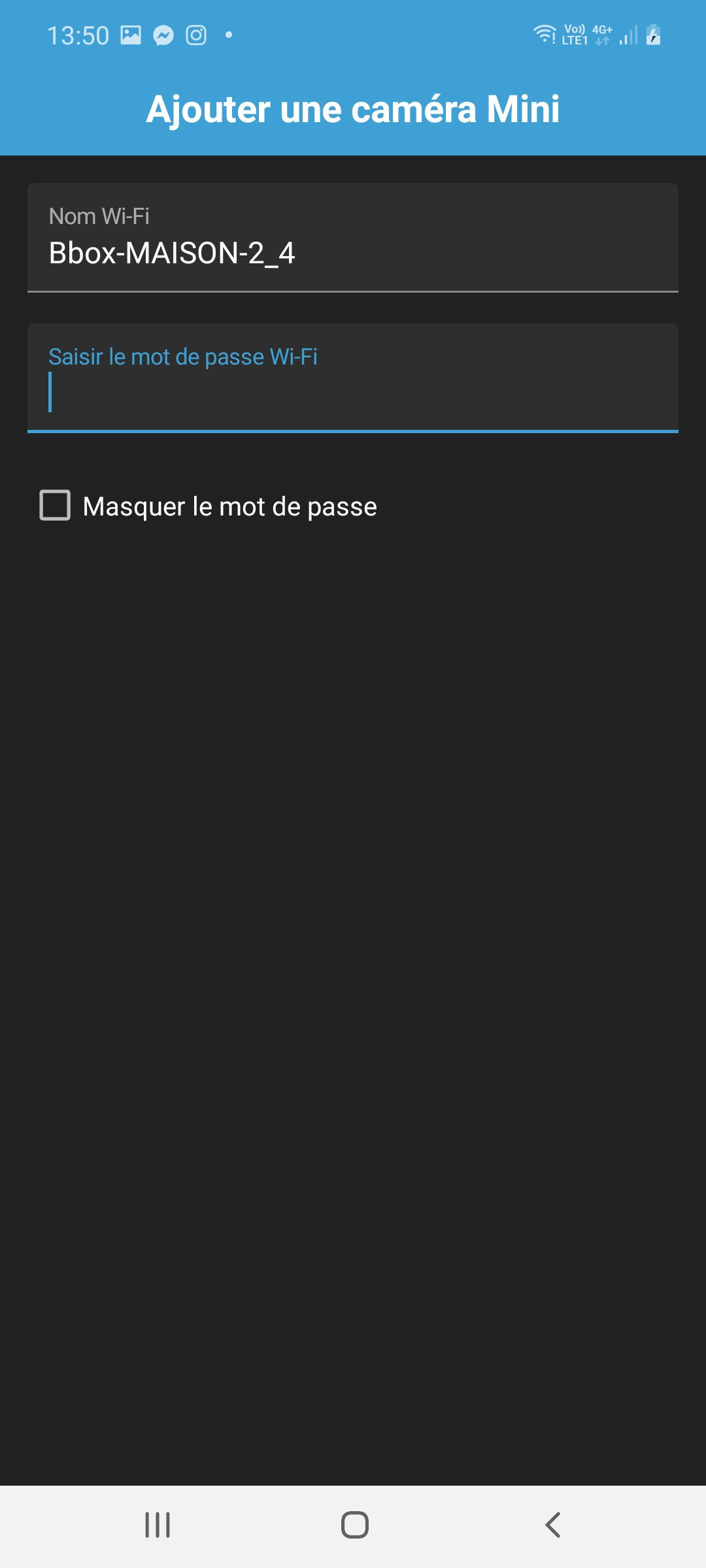Go back with the system back button
The height and width of the screenshot is (1568, 706).
(x=553, y=1525)
